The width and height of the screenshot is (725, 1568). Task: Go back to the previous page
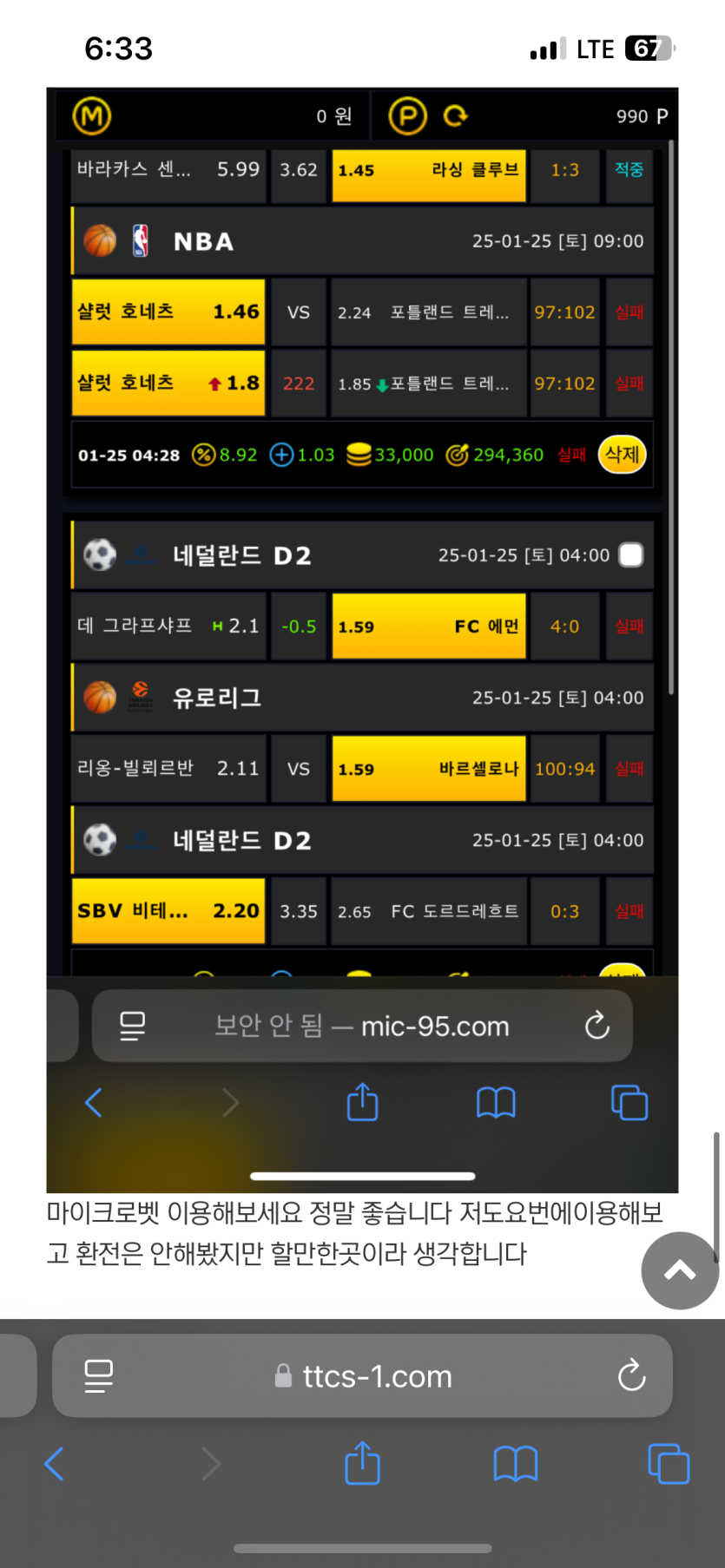pos(54,1464)
